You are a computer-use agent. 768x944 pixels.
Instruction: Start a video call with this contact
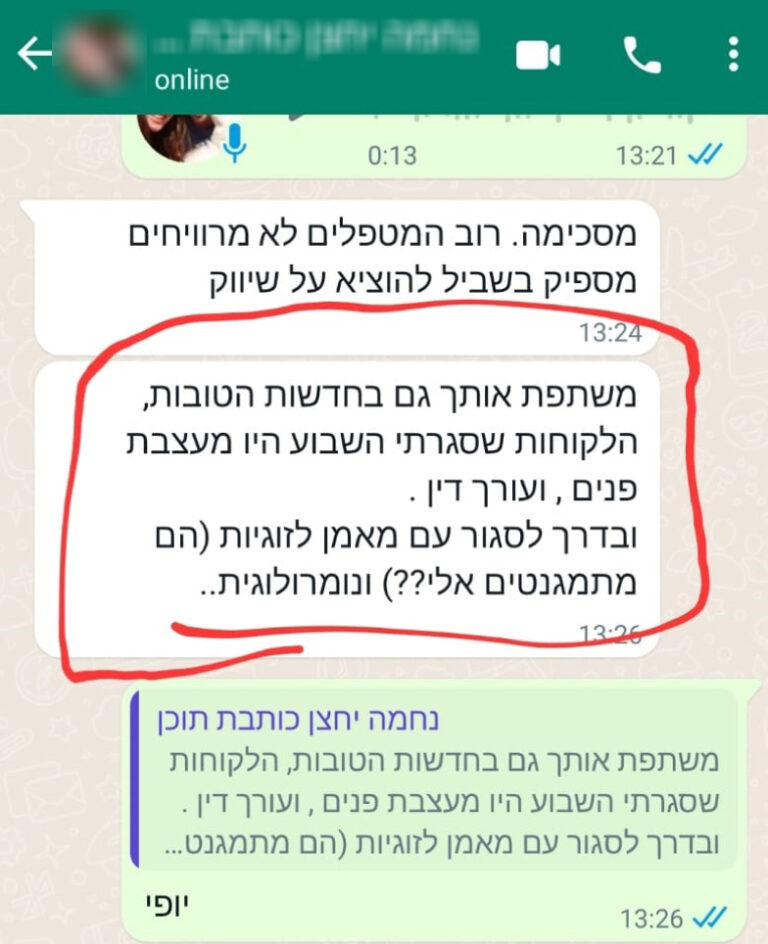pos(538,56)
